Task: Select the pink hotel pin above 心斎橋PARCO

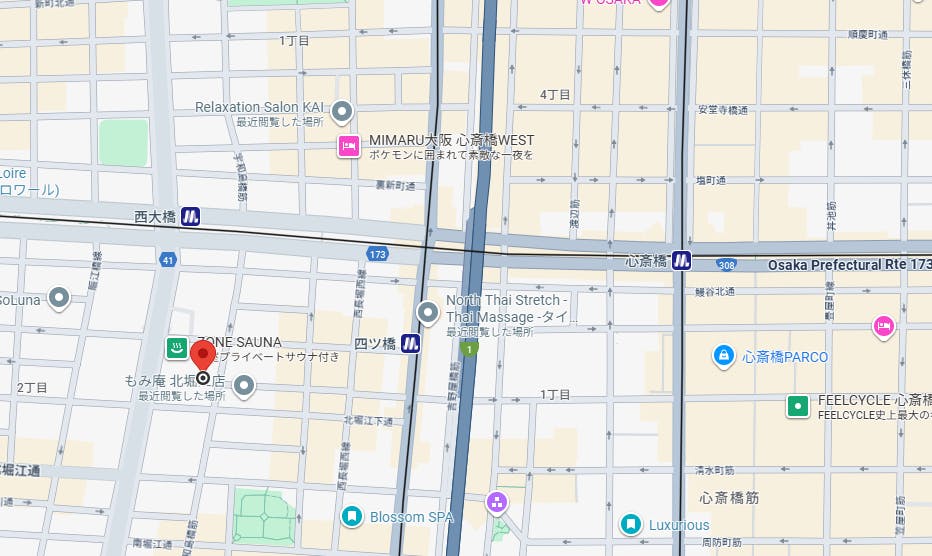Action: click(x=884, y=326)
